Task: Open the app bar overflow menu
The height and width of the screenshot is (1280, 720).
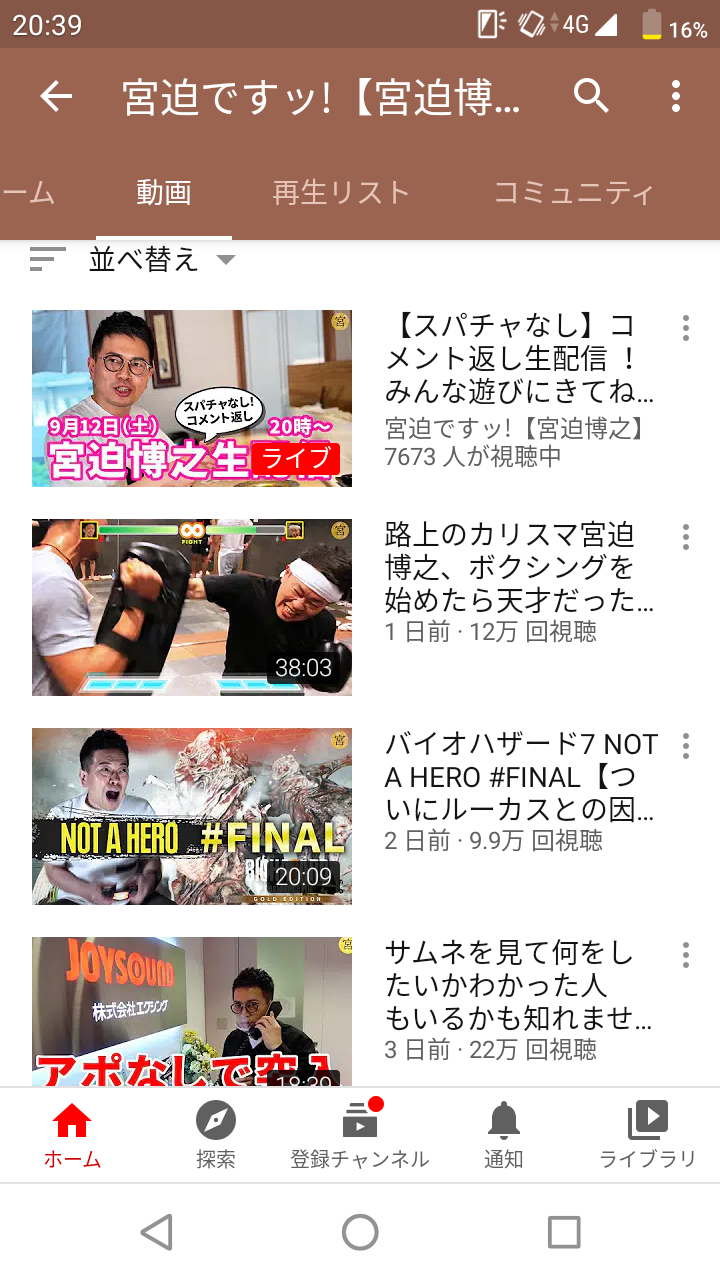Action: 676,96
